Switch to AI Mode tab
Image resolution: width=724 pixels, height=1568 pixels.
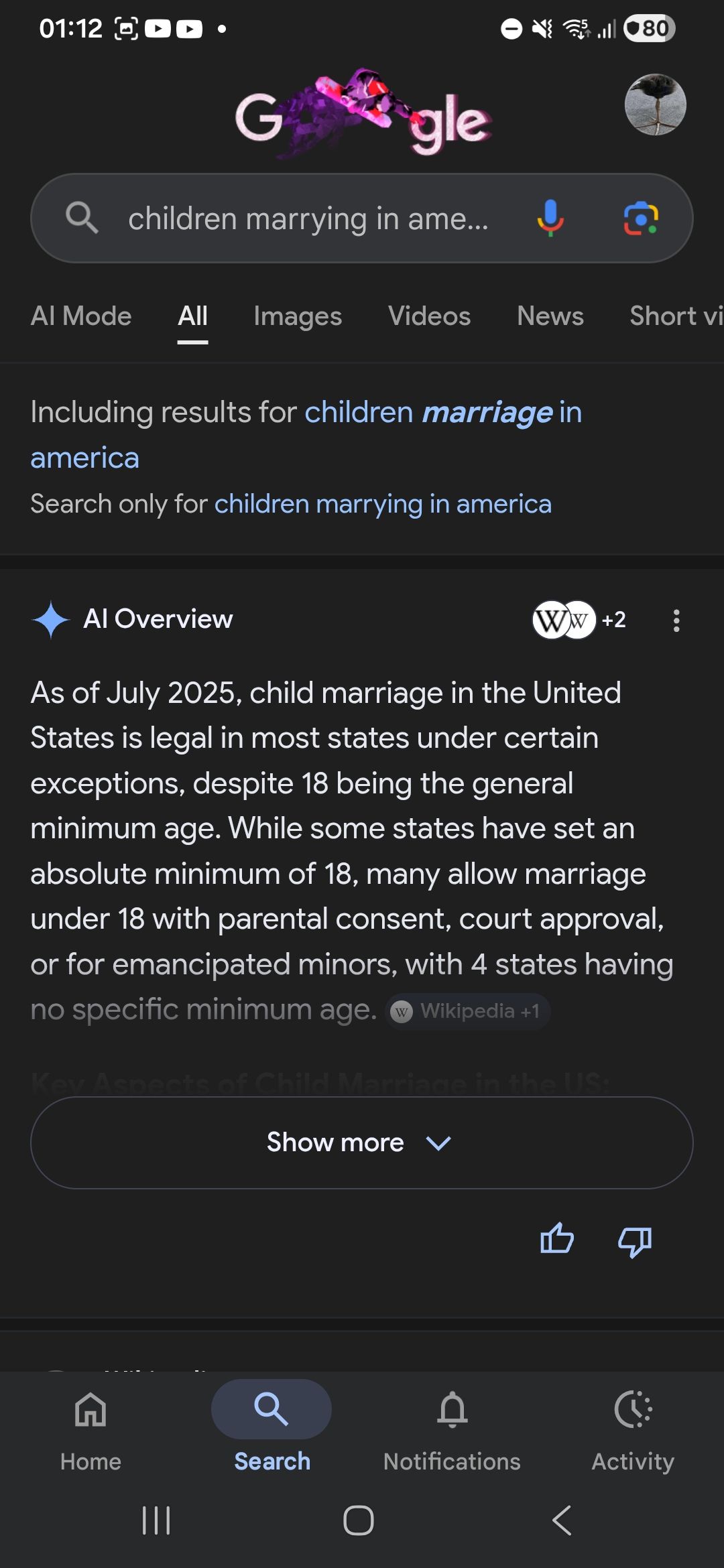(x=81, y=316)
